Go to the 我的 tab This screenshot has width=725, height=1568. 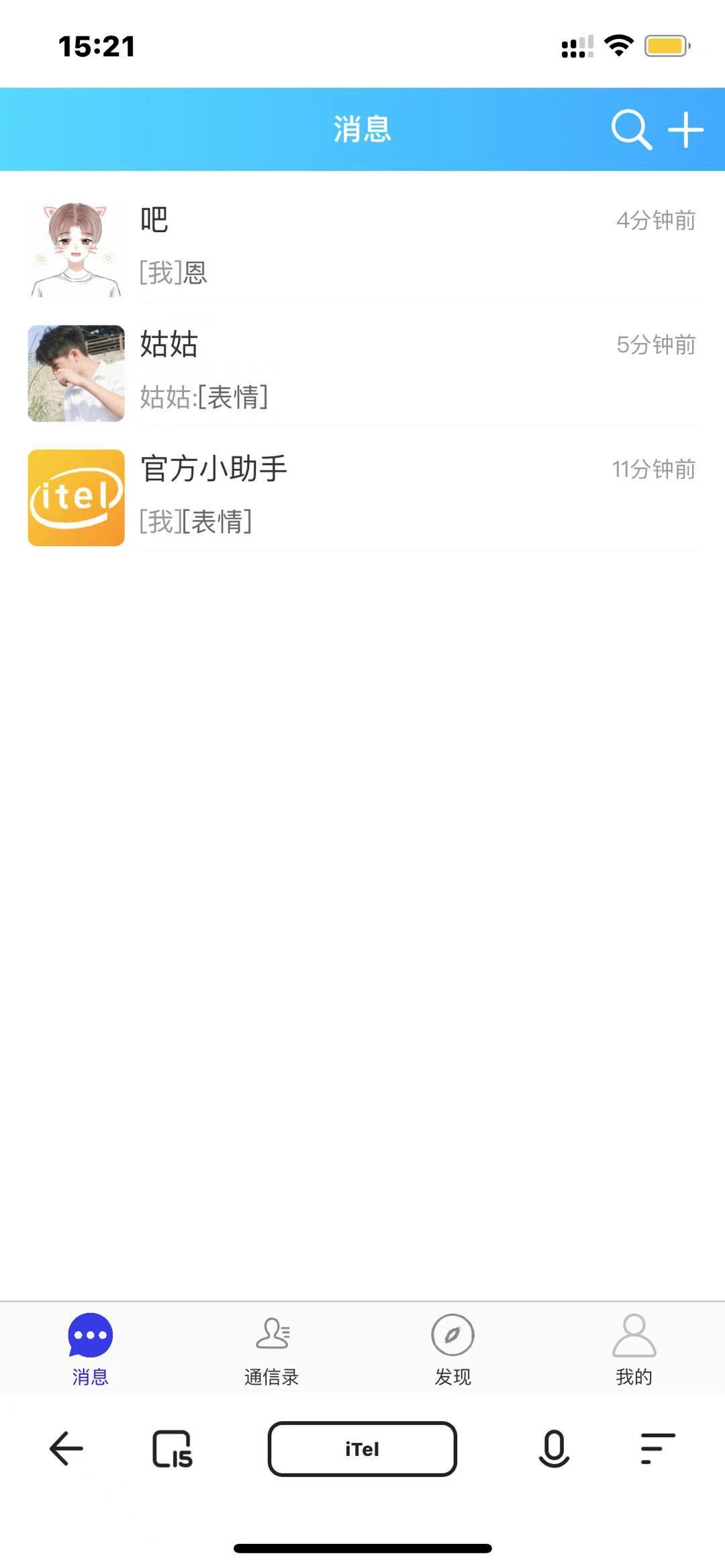point(634,1349)
